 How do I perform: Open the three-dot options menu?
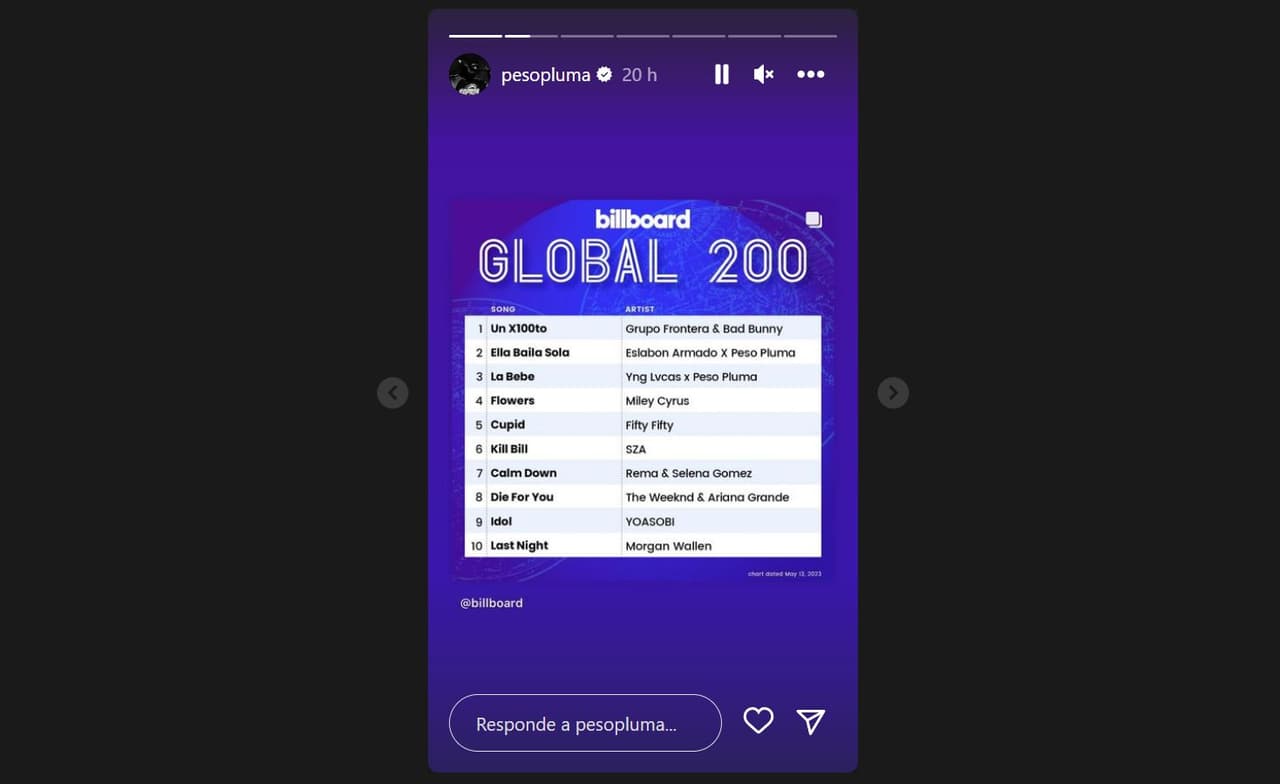(810, 74)
